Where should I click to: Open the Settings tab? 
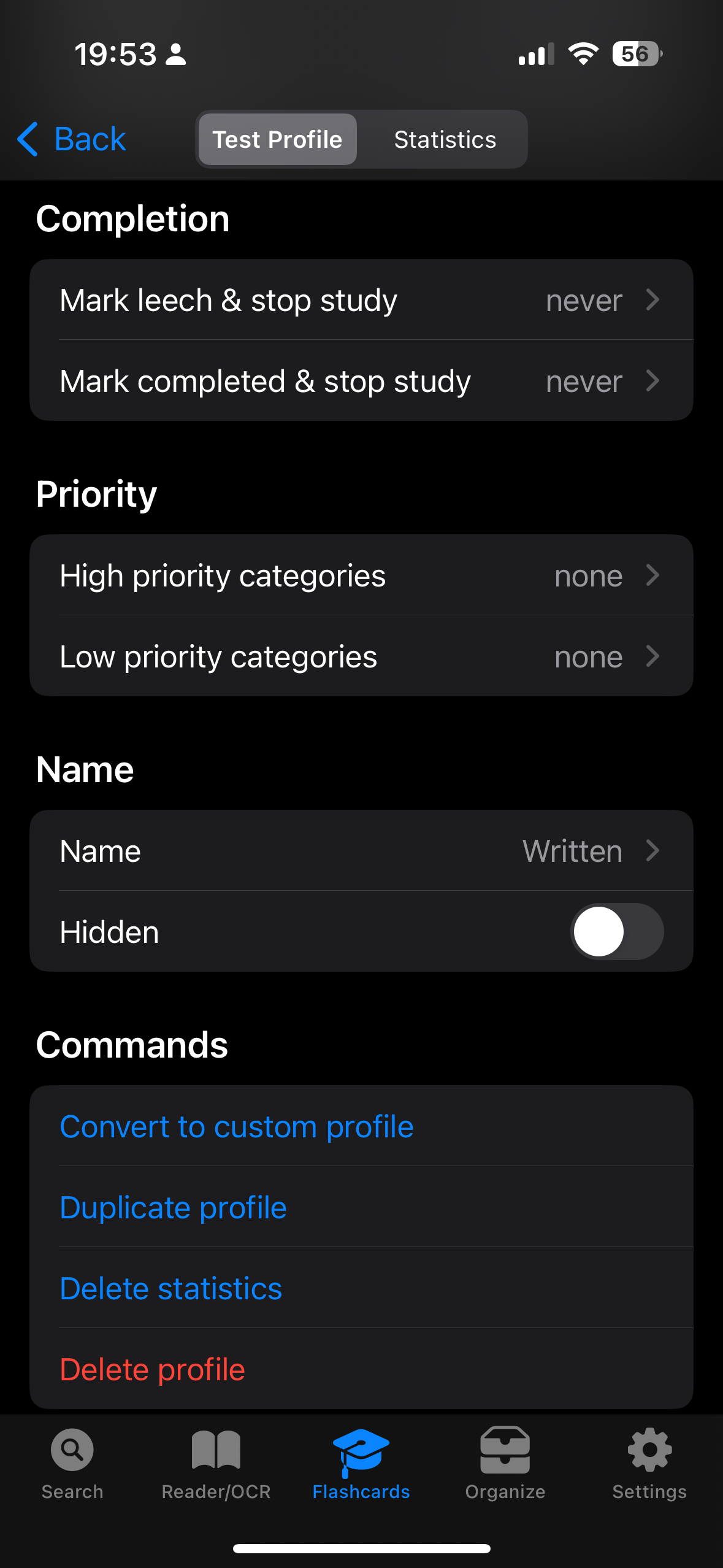pyautogui.click(x=649, y=1464)
